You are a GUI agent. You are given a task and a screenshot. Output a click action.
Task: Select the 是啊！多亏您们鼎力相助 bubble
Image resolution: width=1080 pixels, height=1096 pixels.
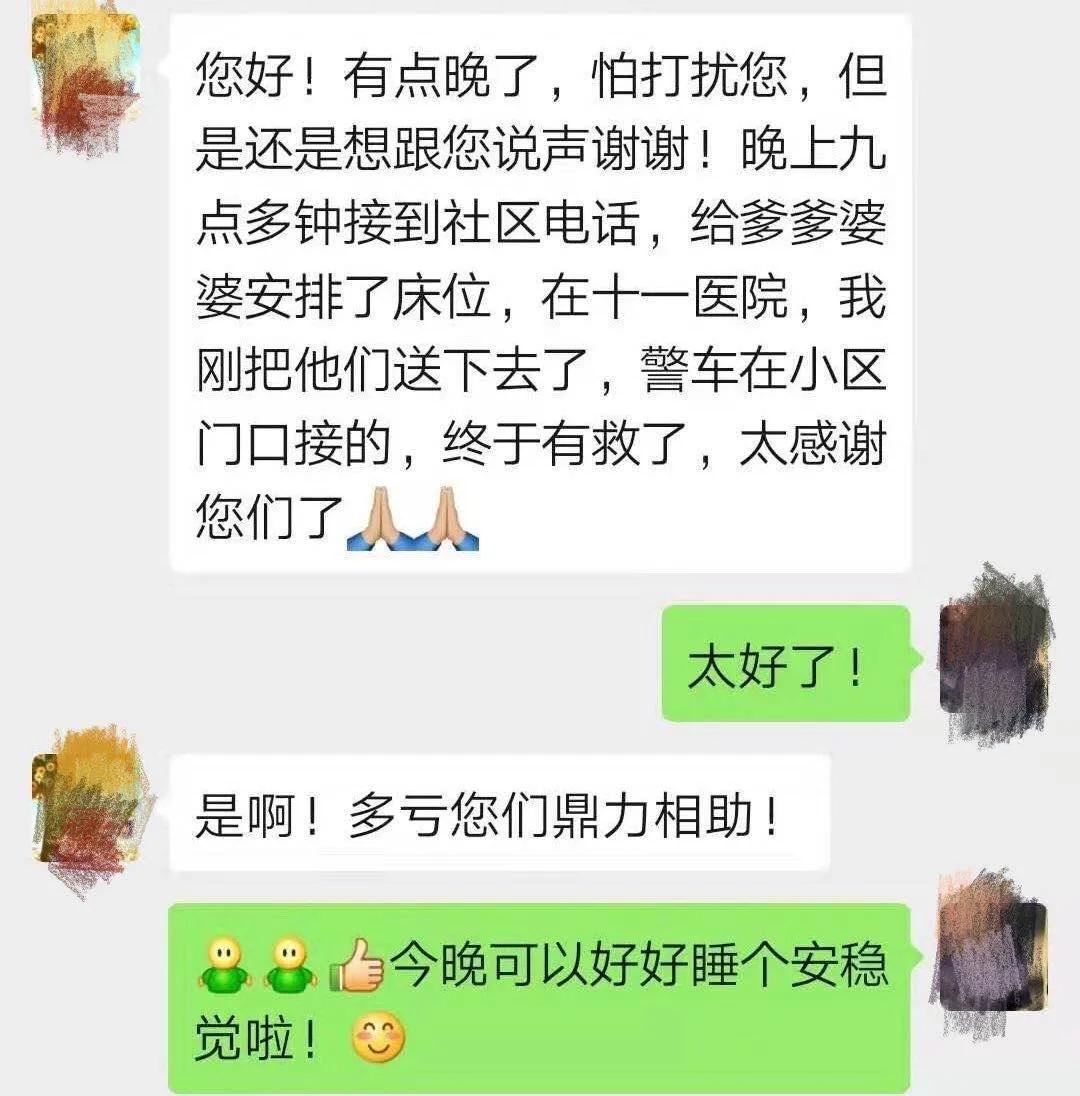tap(500, 812)
